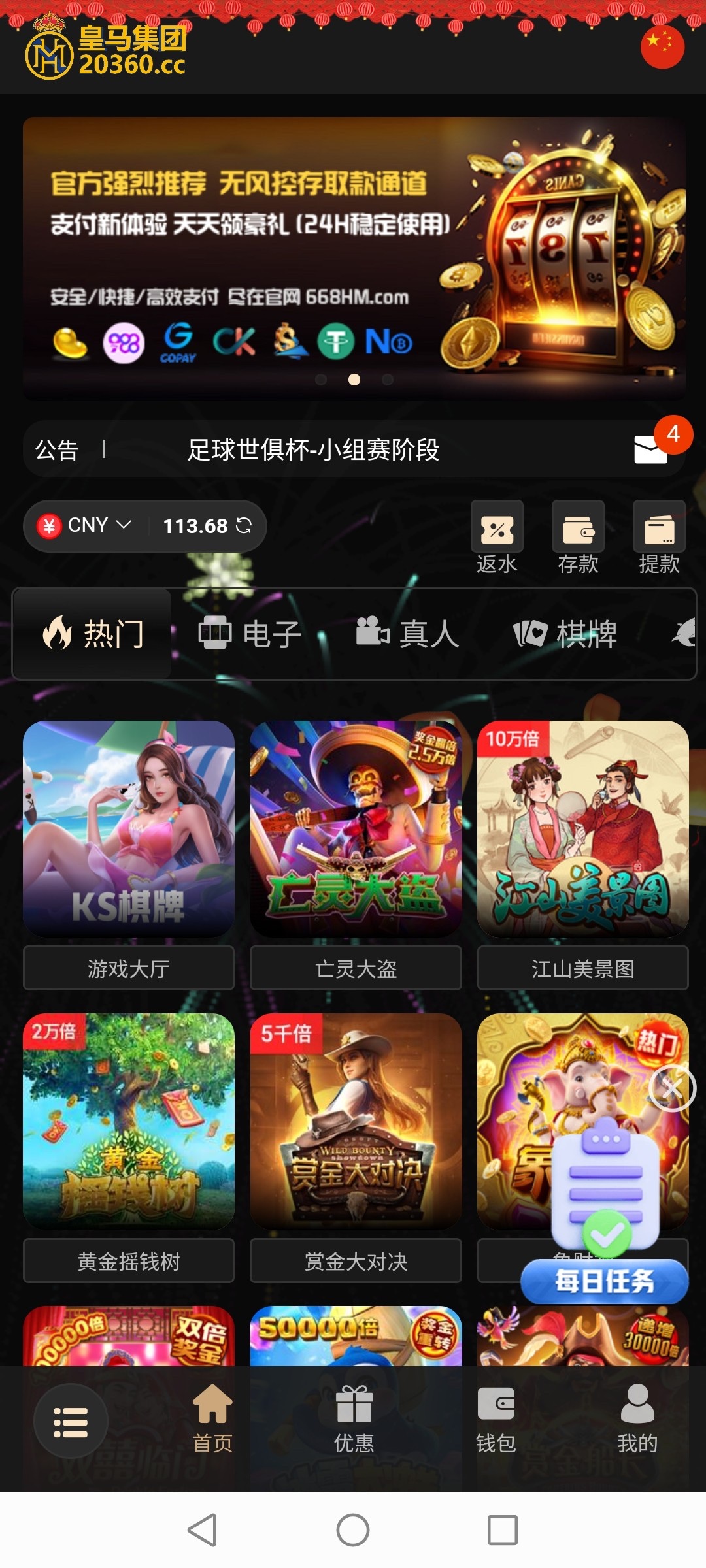Open the 每日任务 daily tasks button
706x1568 pixels.
point(605,1281)
